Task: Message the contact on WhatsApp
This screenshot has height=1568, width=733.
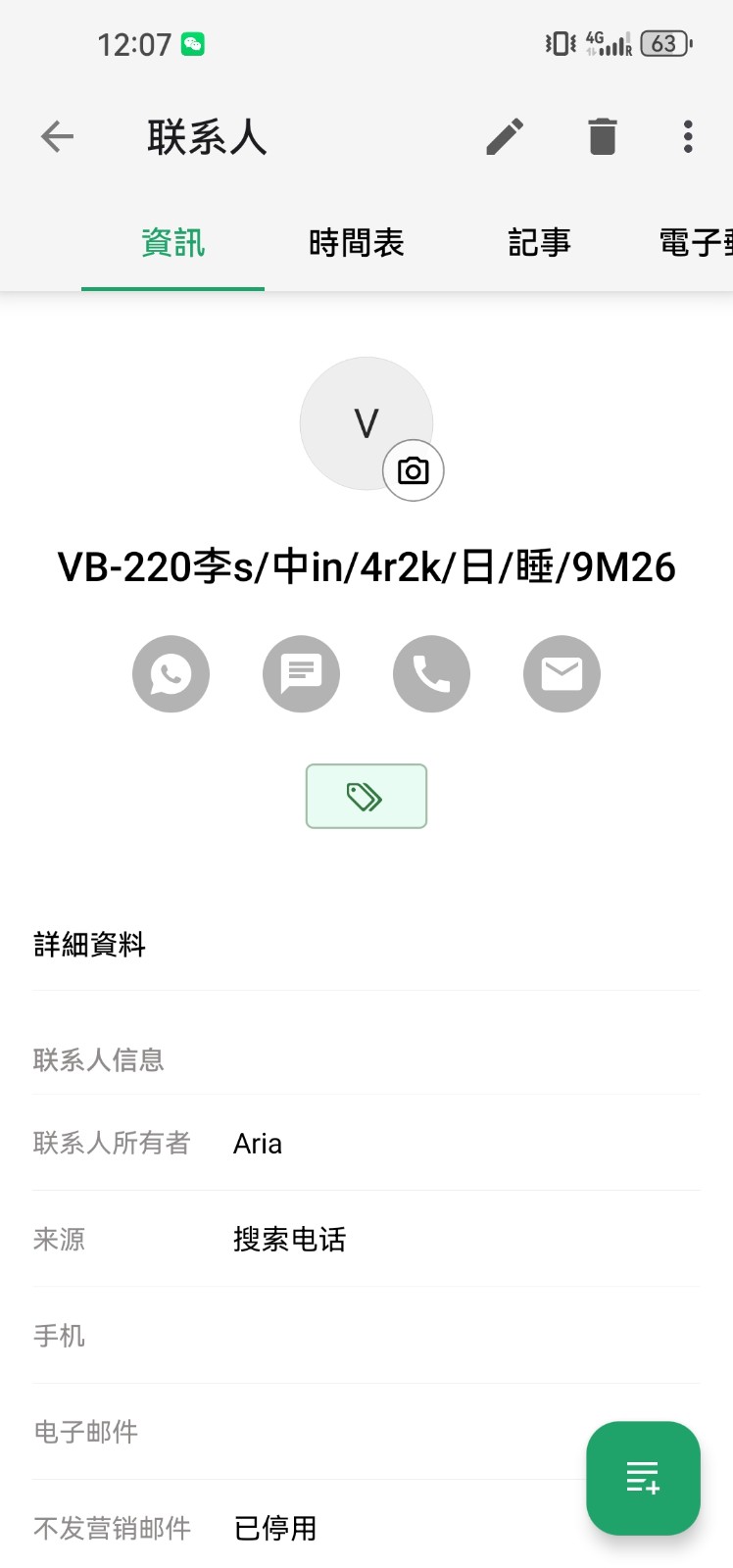Action: pyautogui.click(x=171, y=674)
